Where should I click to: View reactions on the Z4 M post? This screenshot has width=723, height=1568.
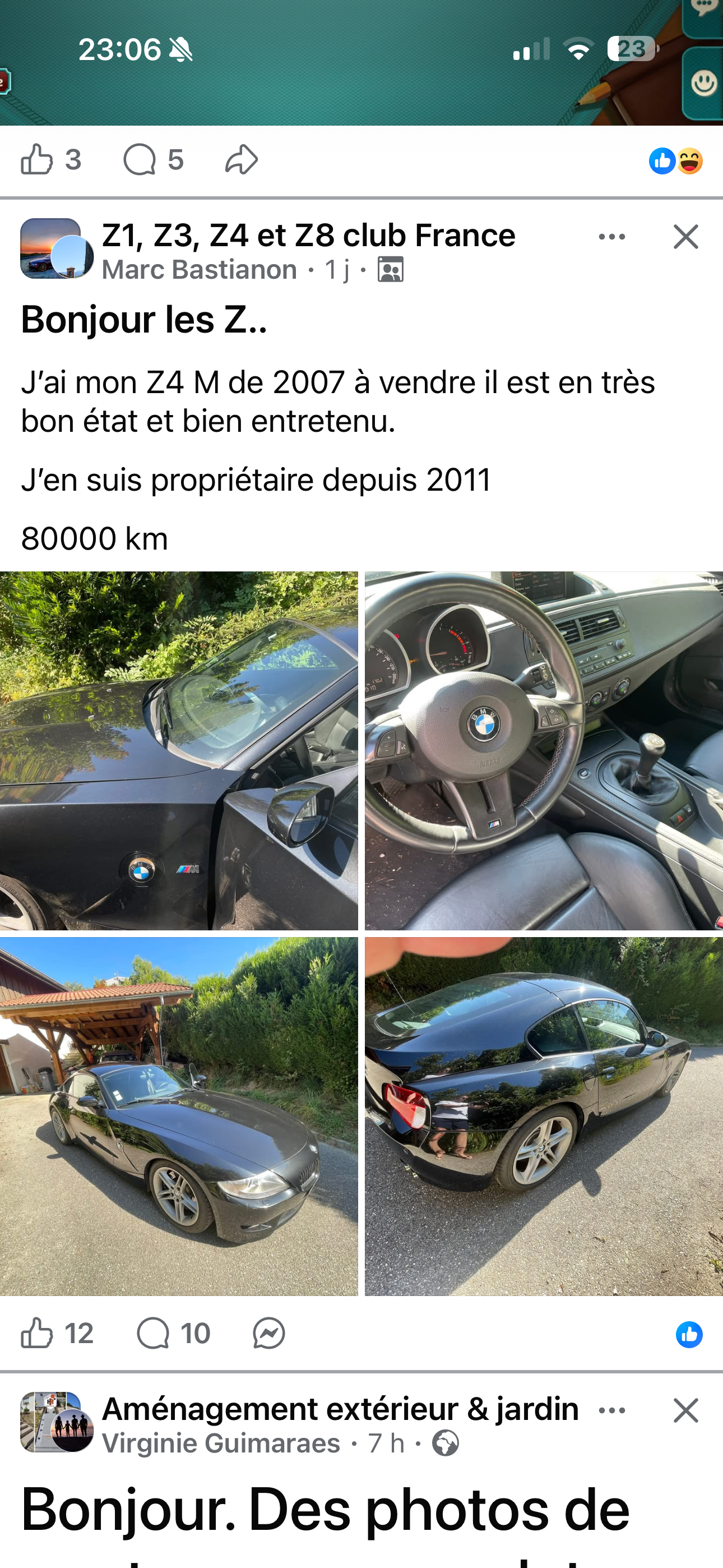pos(689,1334)
